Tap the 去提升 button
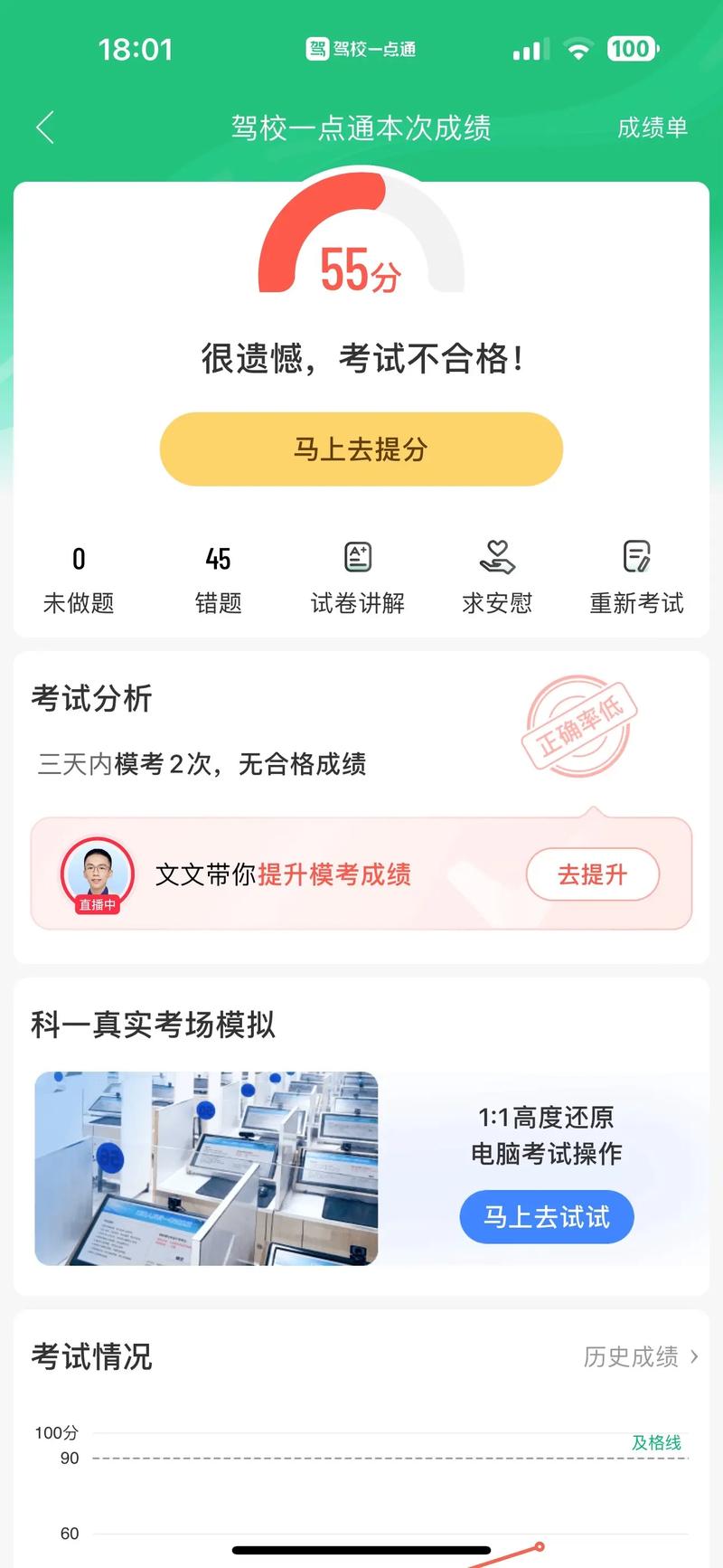Screen dimensions: 723x1568 pos(592,874)
